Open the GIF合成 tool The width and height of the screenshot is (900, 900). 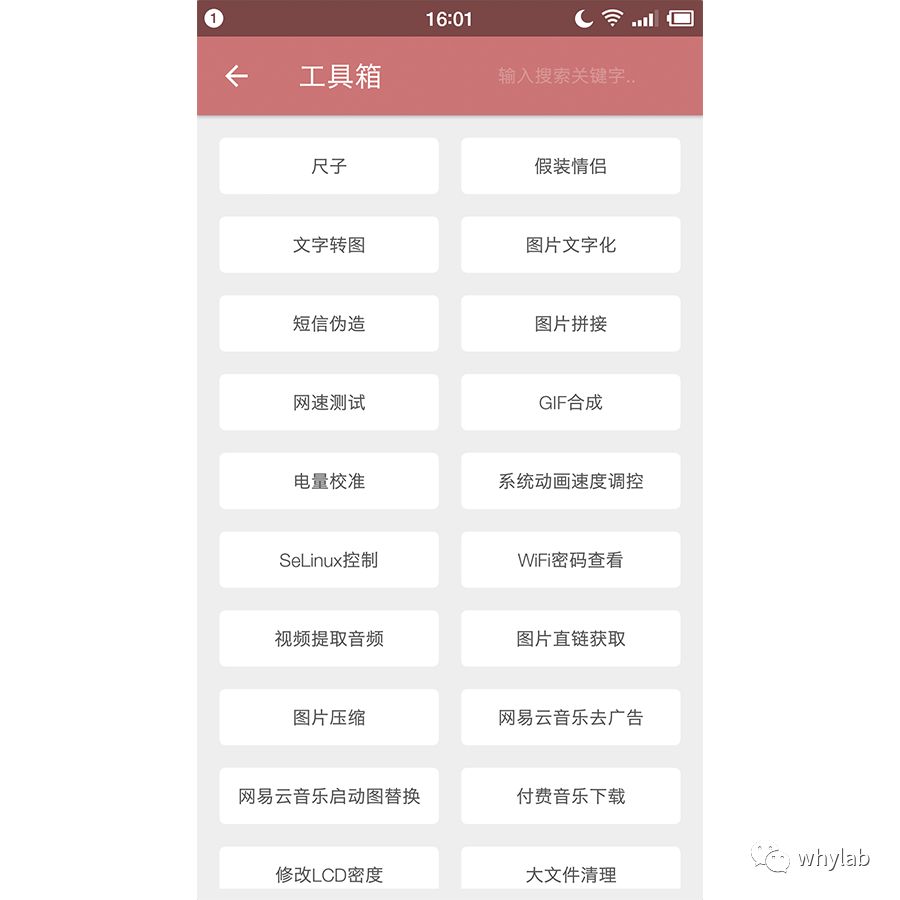[x=570, y=403]
